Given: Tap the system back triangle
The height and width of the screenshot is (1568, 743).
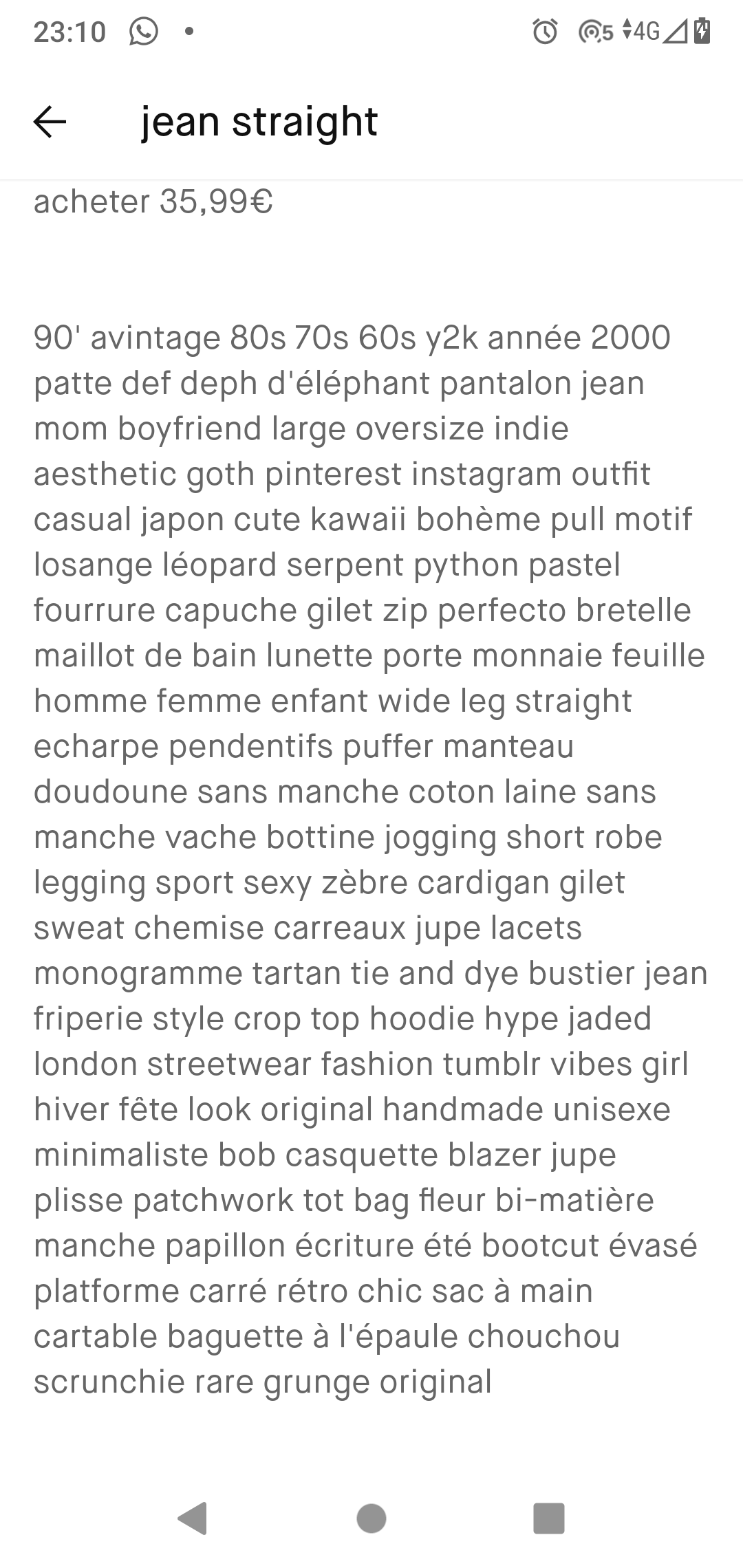Looking at the screenshot, I should (193, 1518).
